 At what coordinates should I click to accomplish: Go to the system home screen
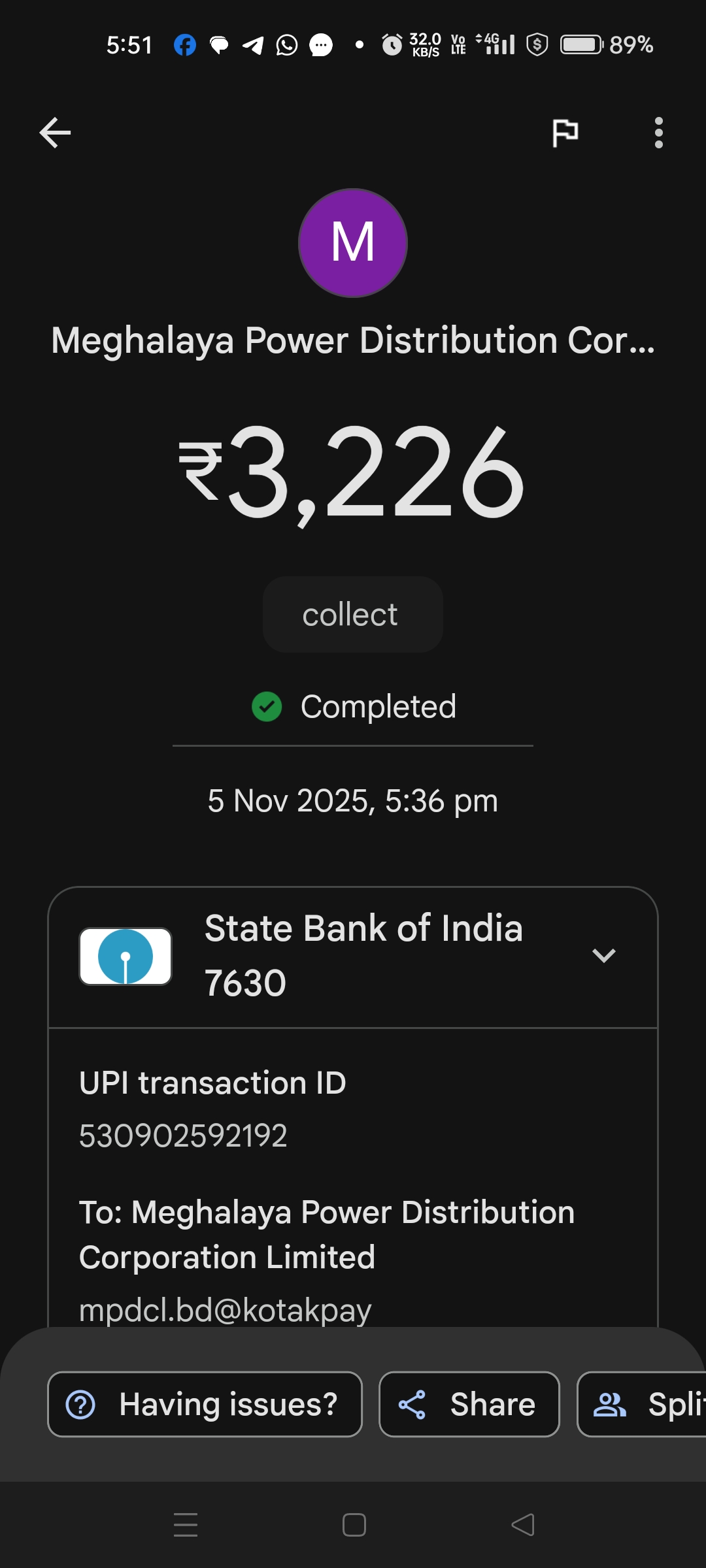pyautogui.click(x=354, y=1525)
